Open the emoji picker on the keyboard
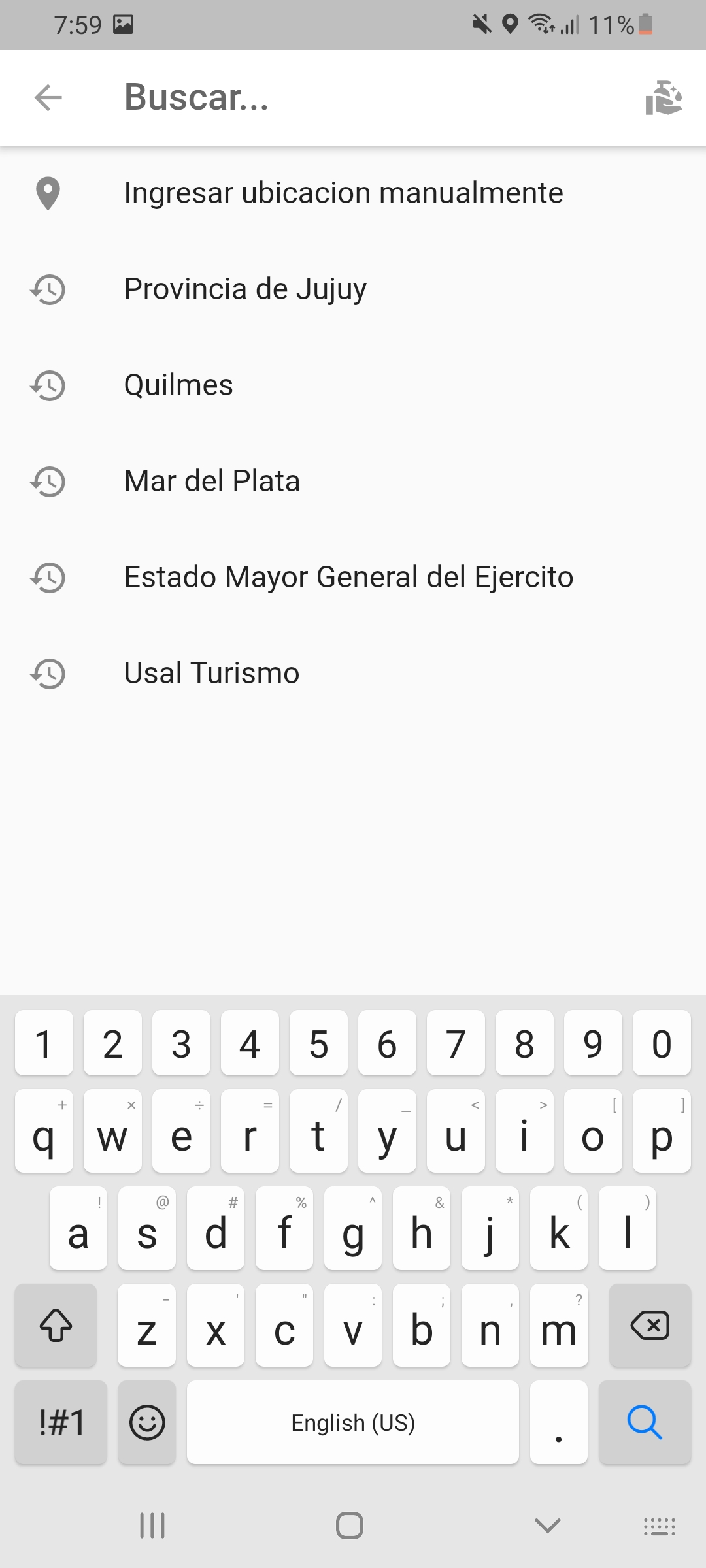 146,1422
